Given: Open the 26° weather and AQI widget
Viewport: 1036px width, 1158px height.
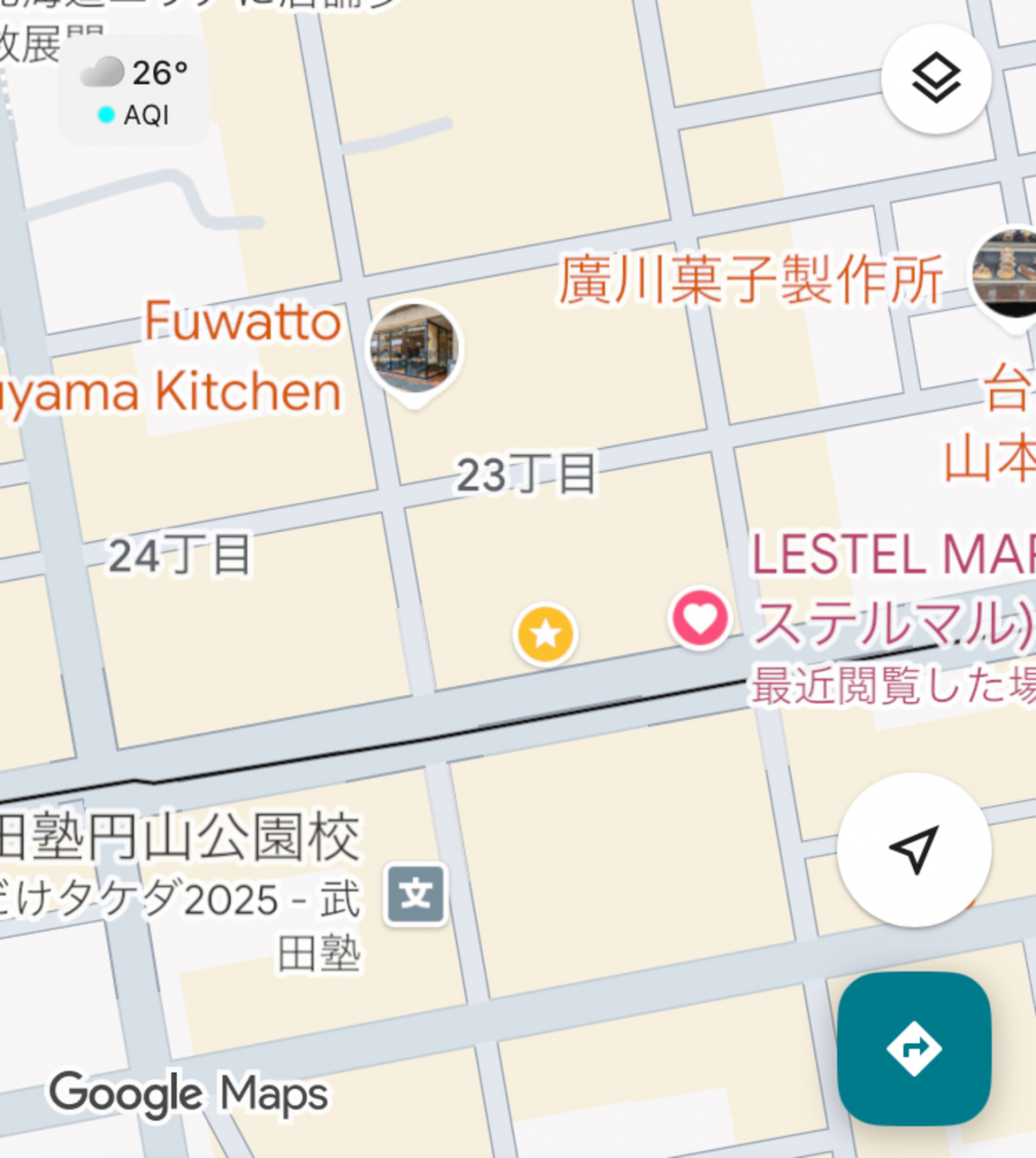Looking at the screenshot, I should click(134, 90).
